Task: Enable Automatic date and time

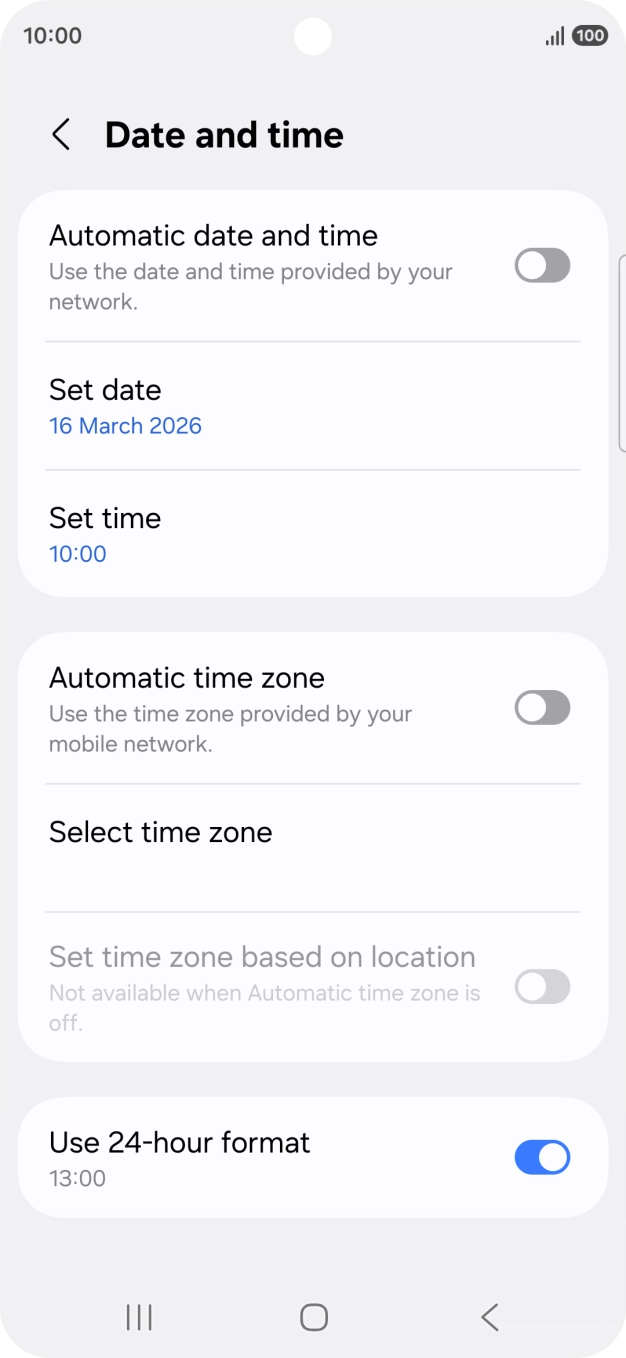Action: tap(542, 266)
